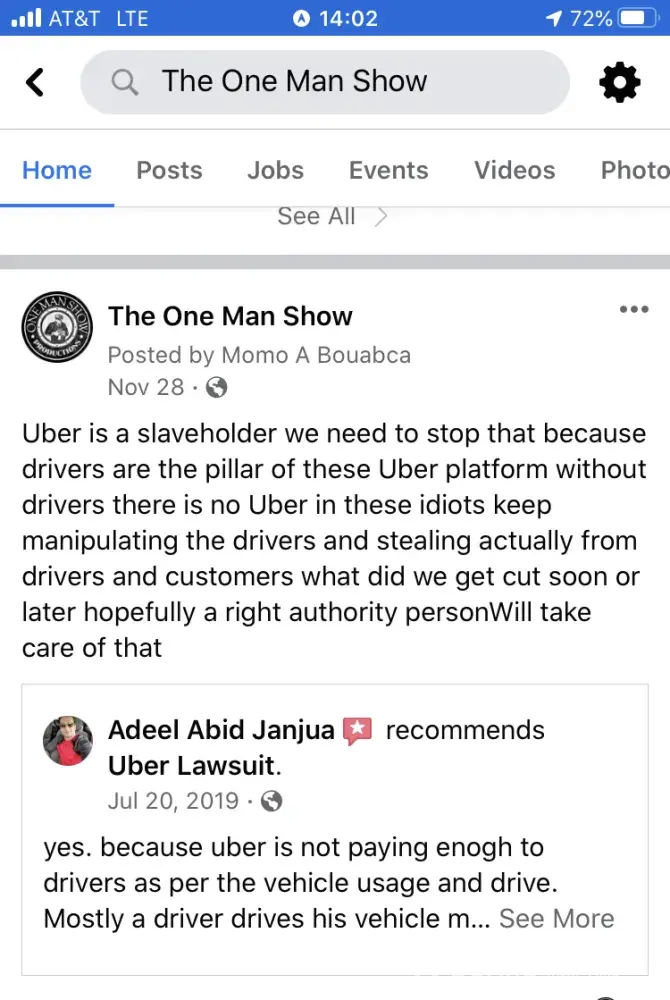
Task: Switch to the Jobs tab
Action: coord(275,170)
